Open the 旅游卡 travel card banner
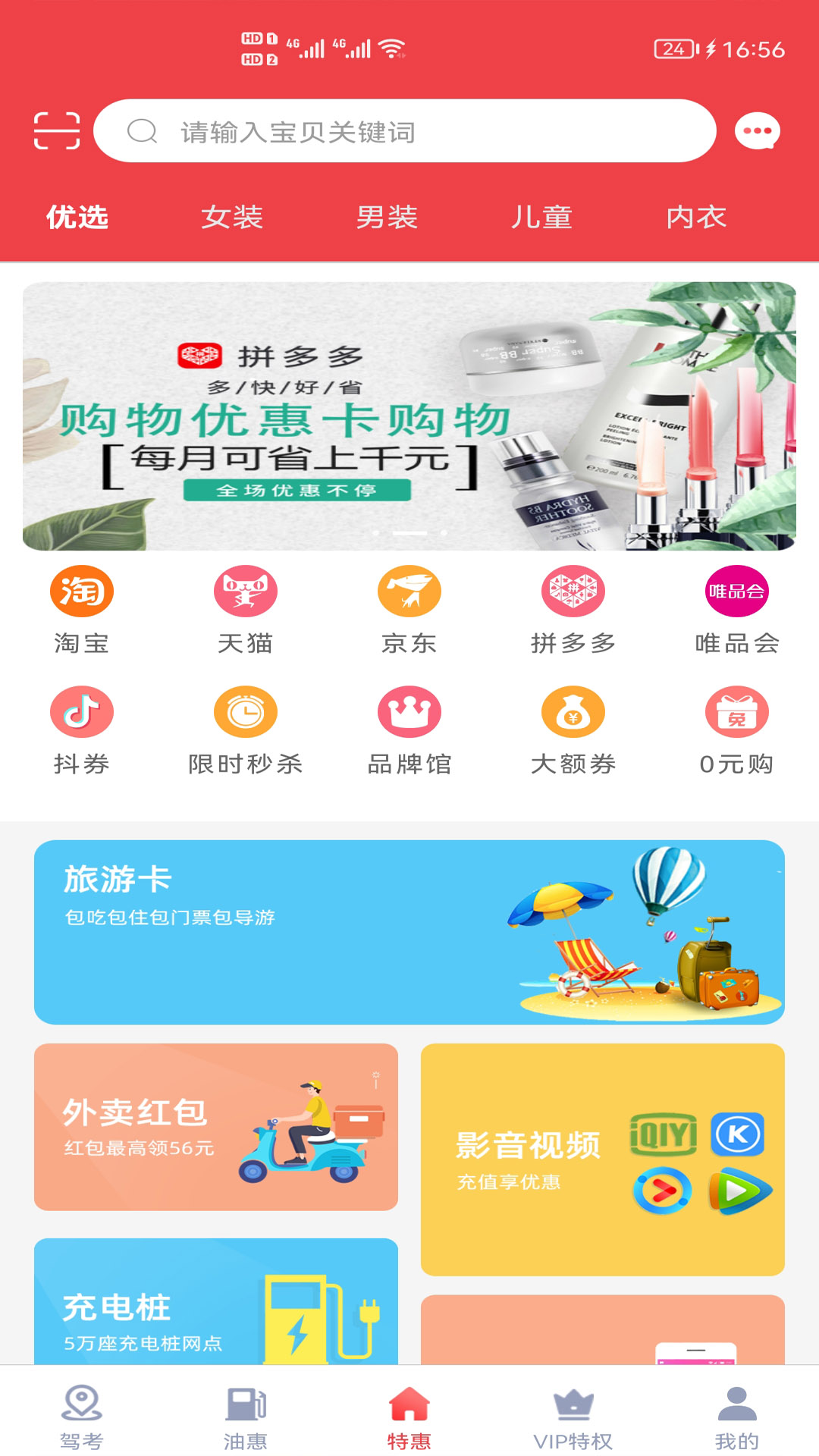Screen dimensions: 819x1456 [409, 930]
